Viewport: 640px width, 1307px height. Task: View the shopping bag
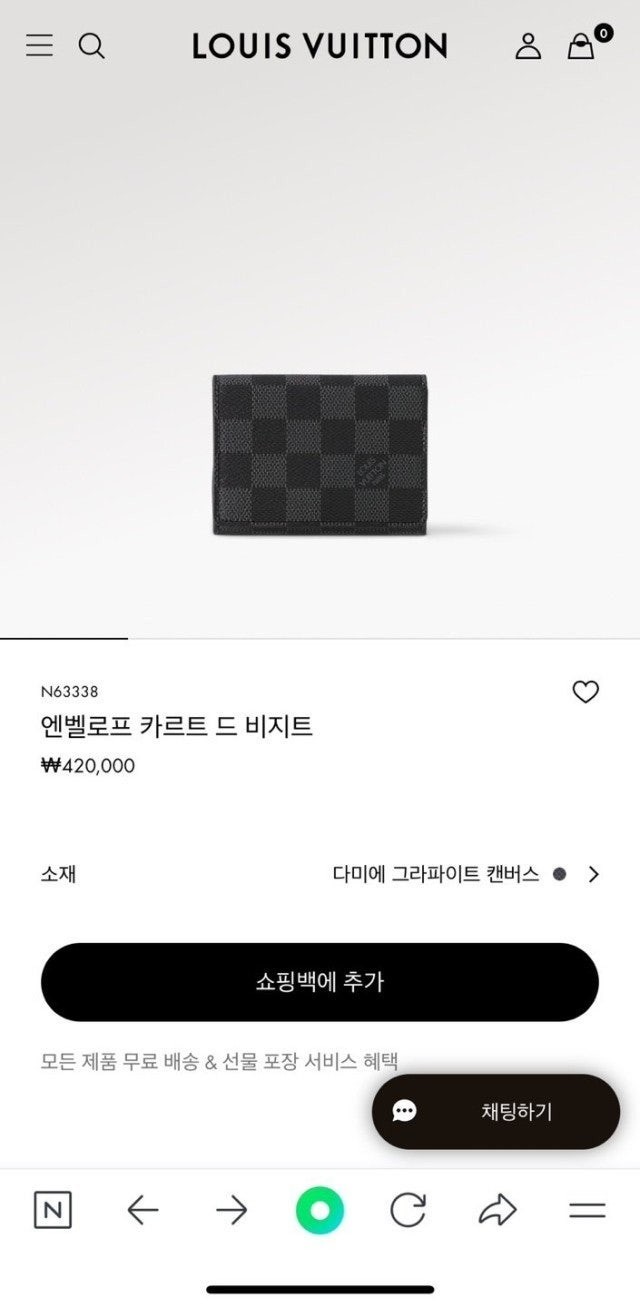tap(581, 46)
